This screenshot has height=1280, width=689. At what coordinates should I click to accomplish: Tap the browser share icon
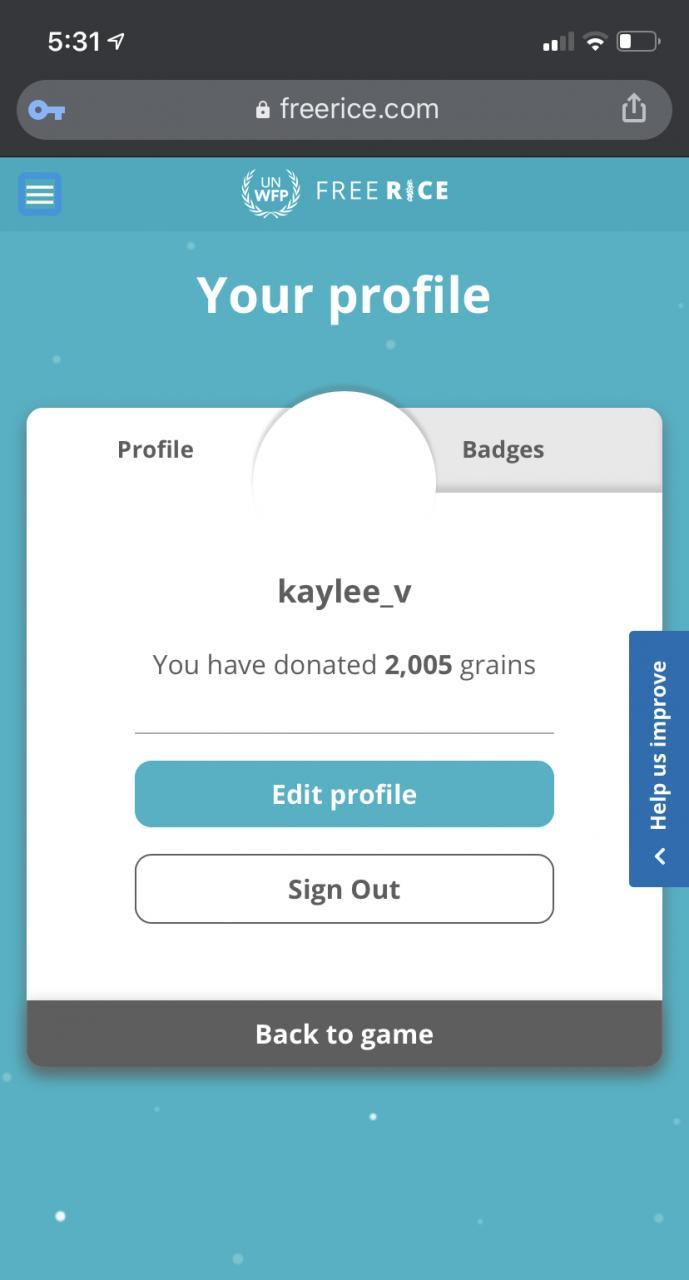634,108
